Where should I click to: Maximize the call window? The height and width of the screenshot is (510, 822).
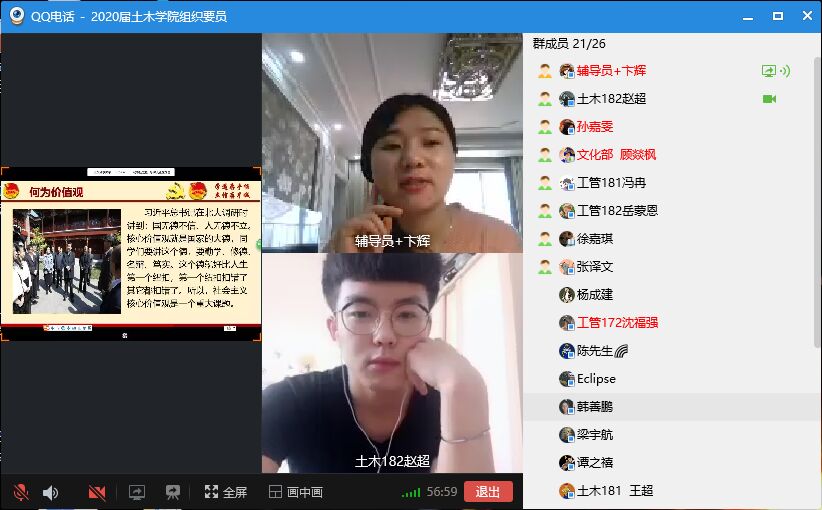[x=778, y=16]
